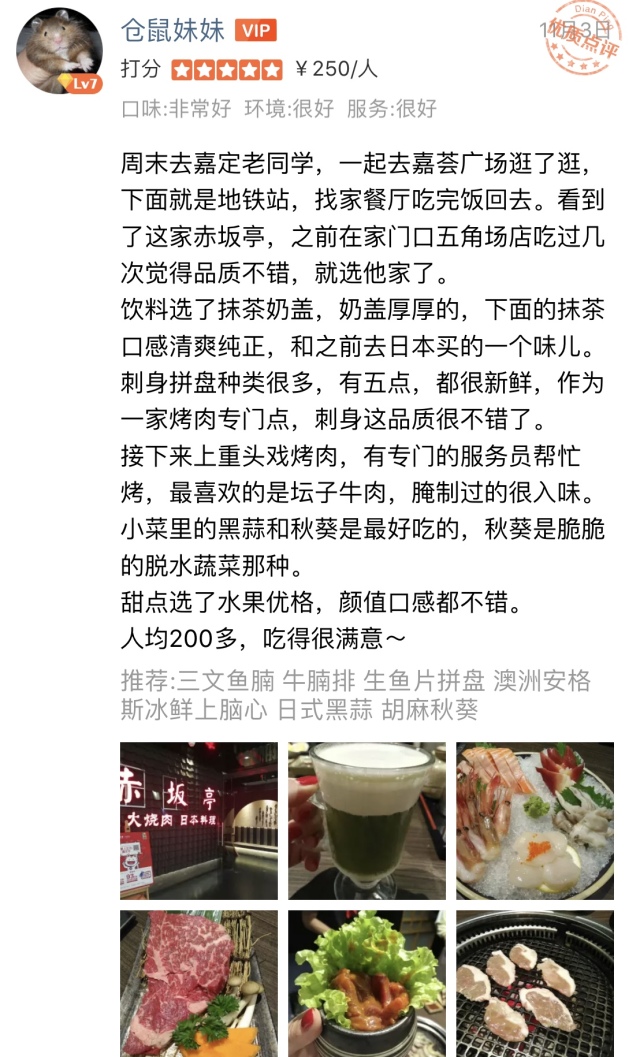Enlarge the meat on grill photo
The image size is (640, 1057).
(x=535, y=984)
